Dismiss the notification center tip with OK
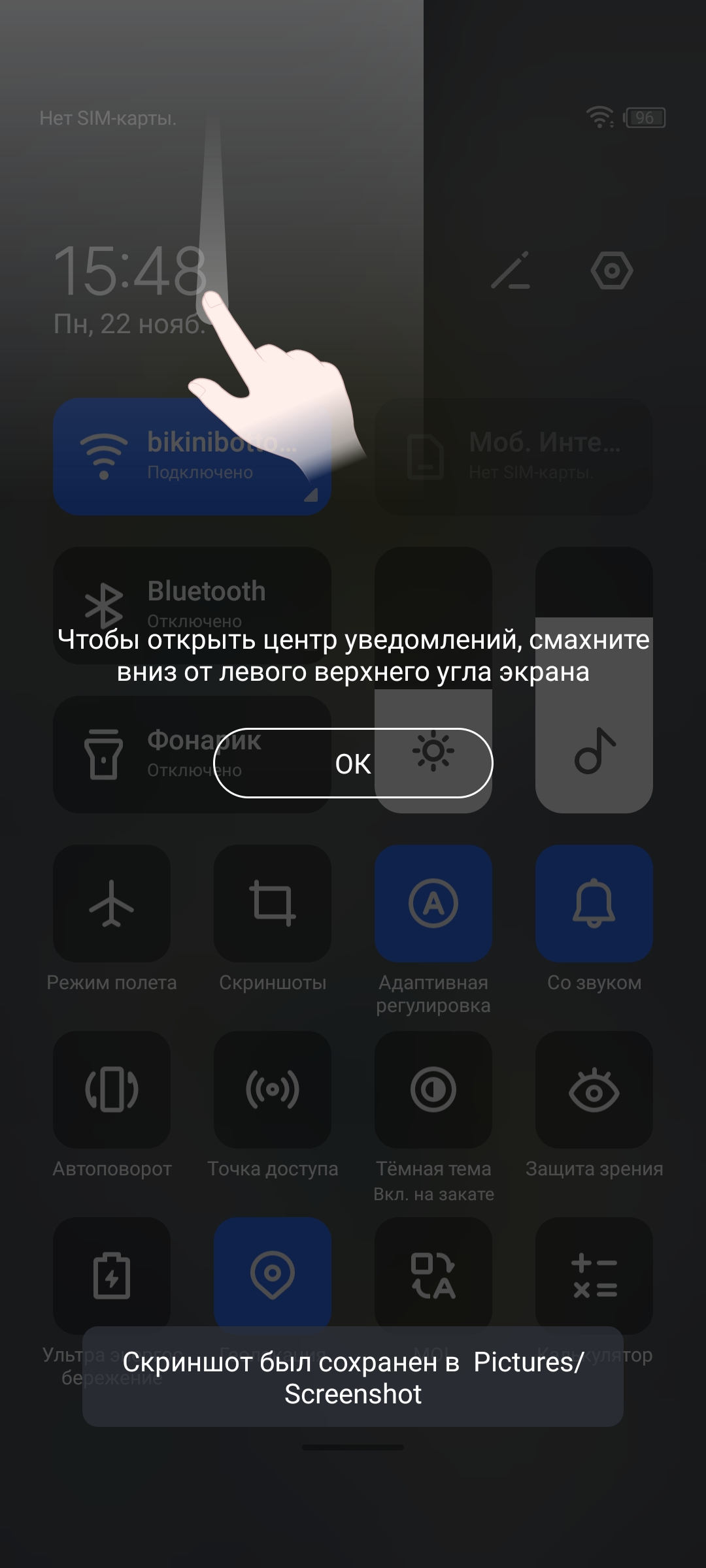 (x=353, y=763)
